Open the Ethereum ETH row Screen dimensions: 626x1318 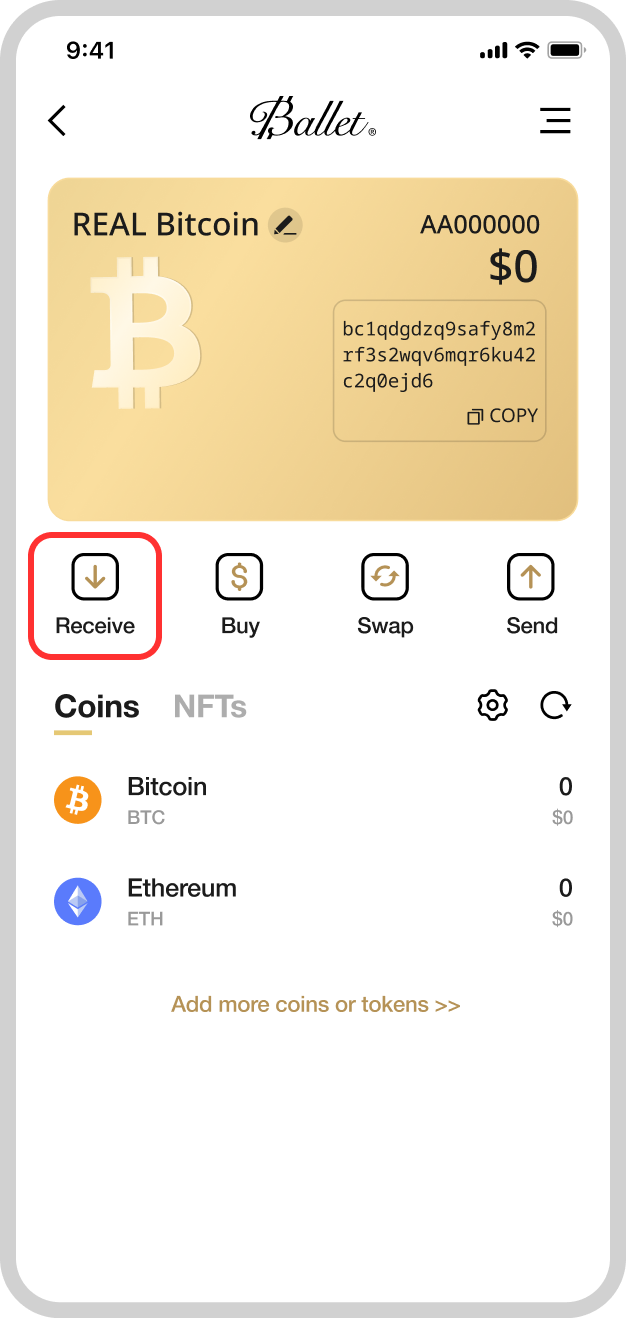point(313,902)
